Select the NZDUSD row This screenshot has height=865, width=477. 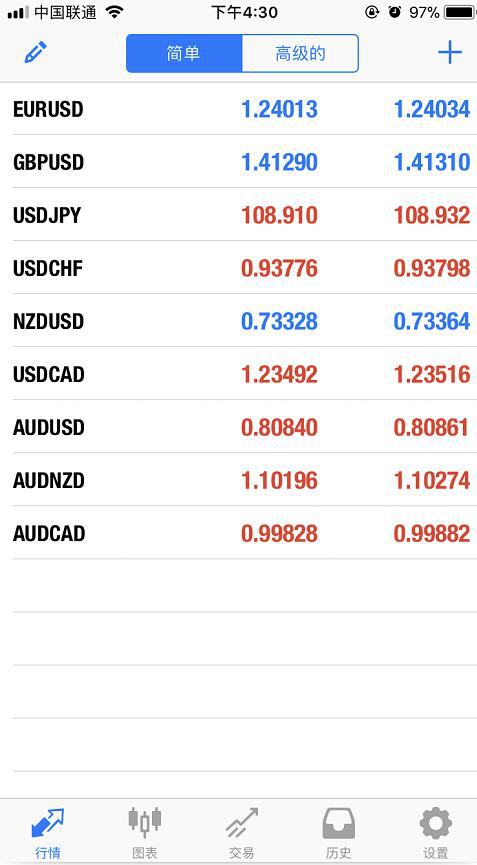238,321
